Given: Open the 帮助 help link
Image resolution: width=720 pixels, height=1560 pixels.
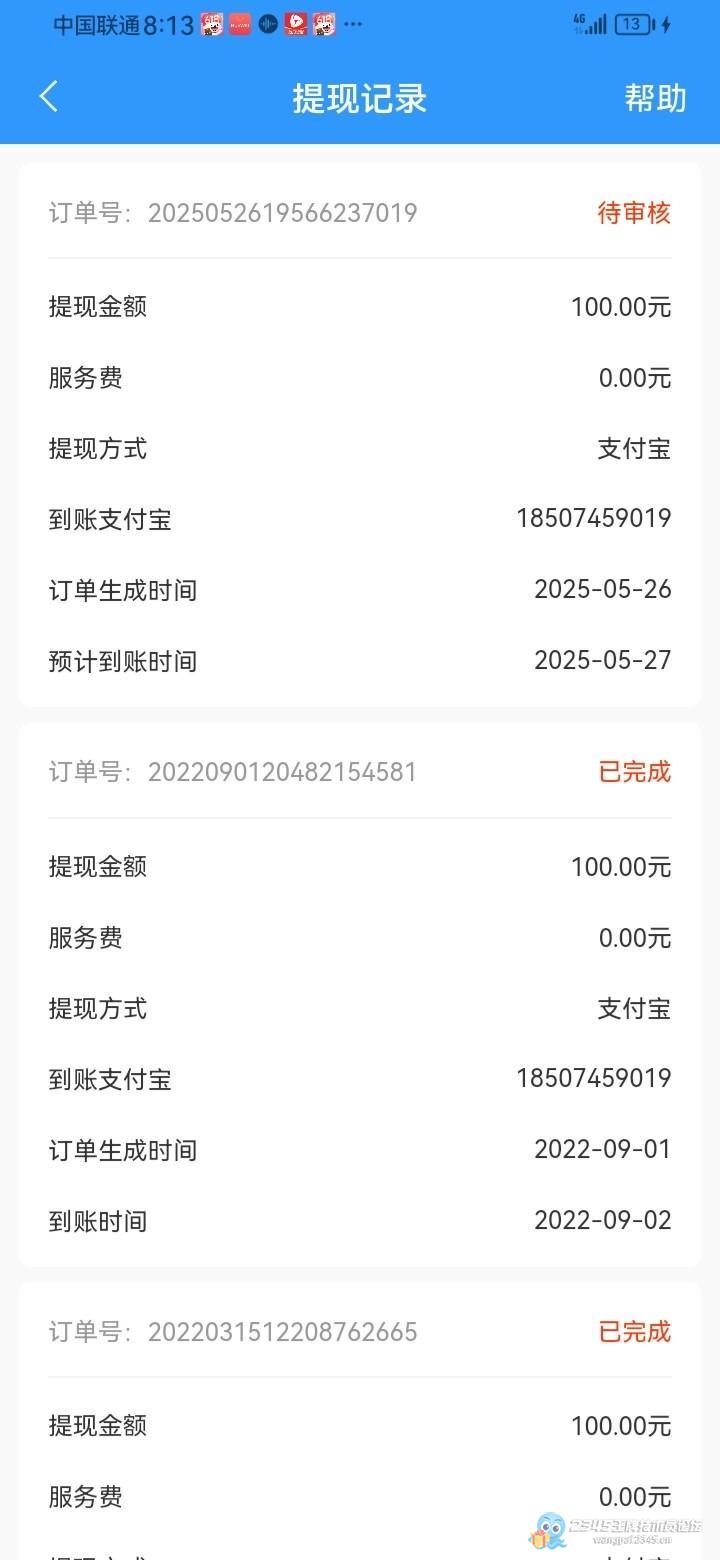Looking at the screenshot, I should [x=655, y=98].
